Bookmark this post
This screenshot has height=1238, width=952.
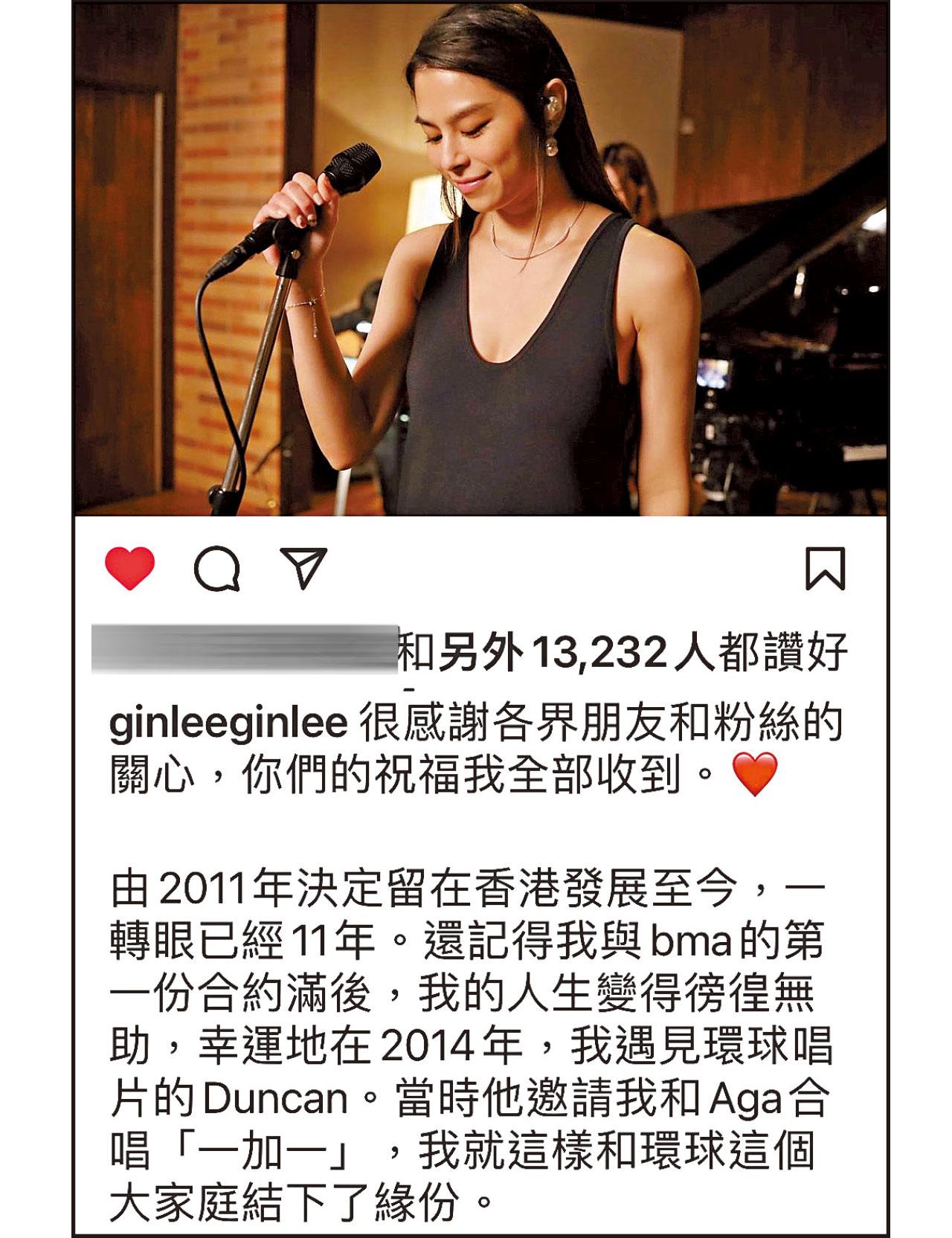[x=826, y=569]
